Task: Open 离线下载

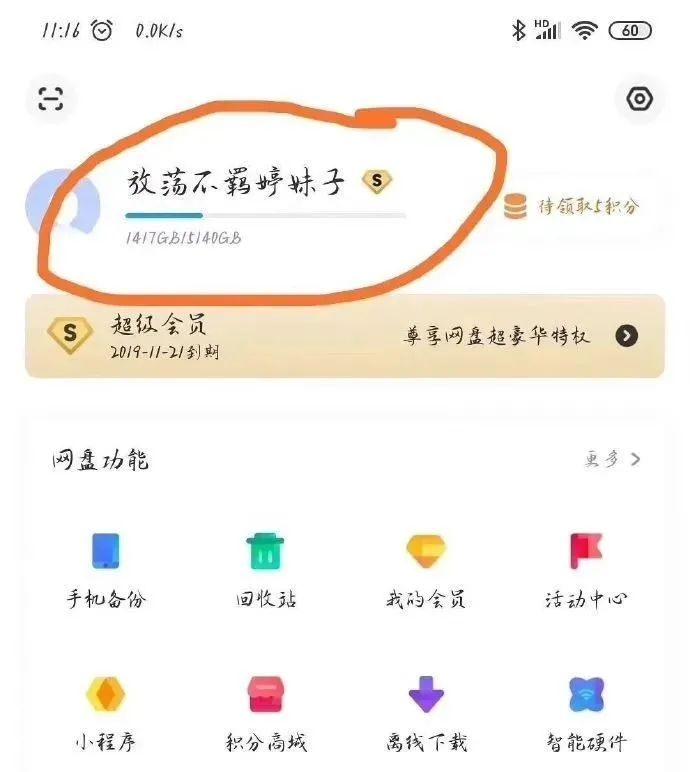Action: coord(426,711)
